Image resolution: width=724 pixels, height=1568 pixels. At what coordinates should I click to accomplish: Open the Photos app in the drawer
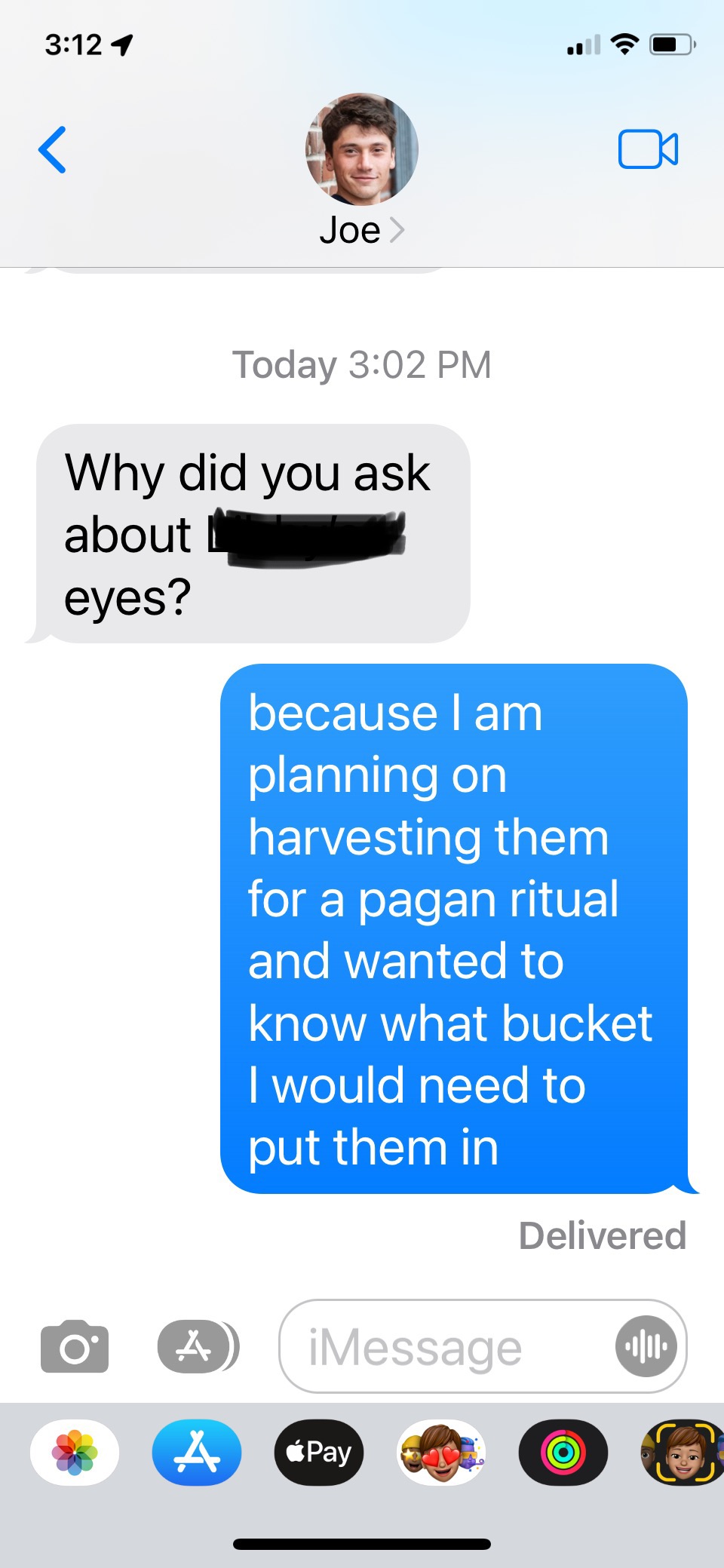pyautogui.click(x=75, y=1453)
